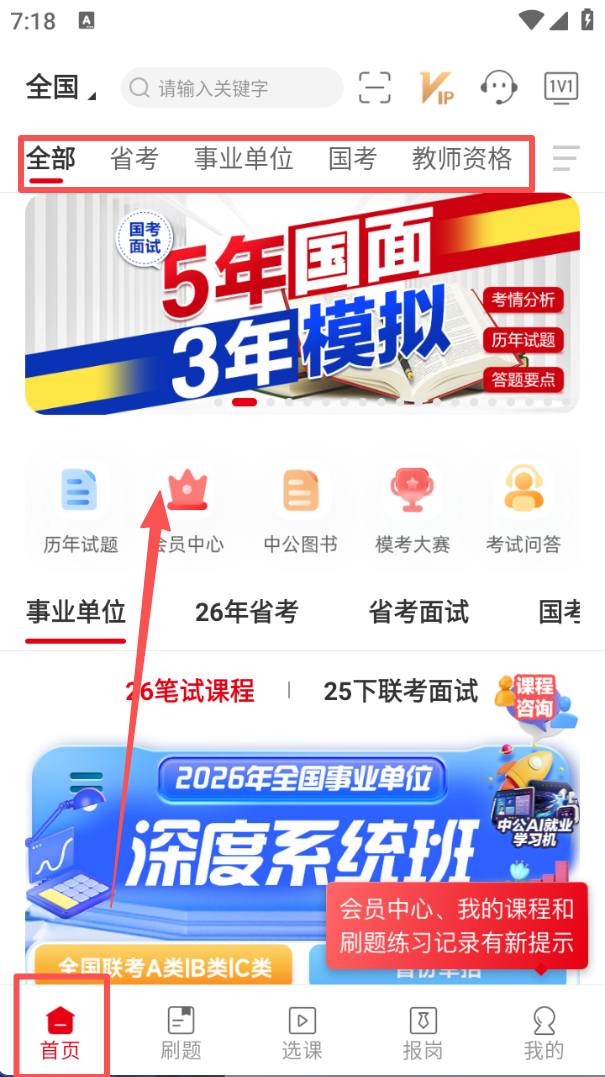Open the 全国 region dropdown
Viewport: 605px width, 1077px height.
[60, 88]
